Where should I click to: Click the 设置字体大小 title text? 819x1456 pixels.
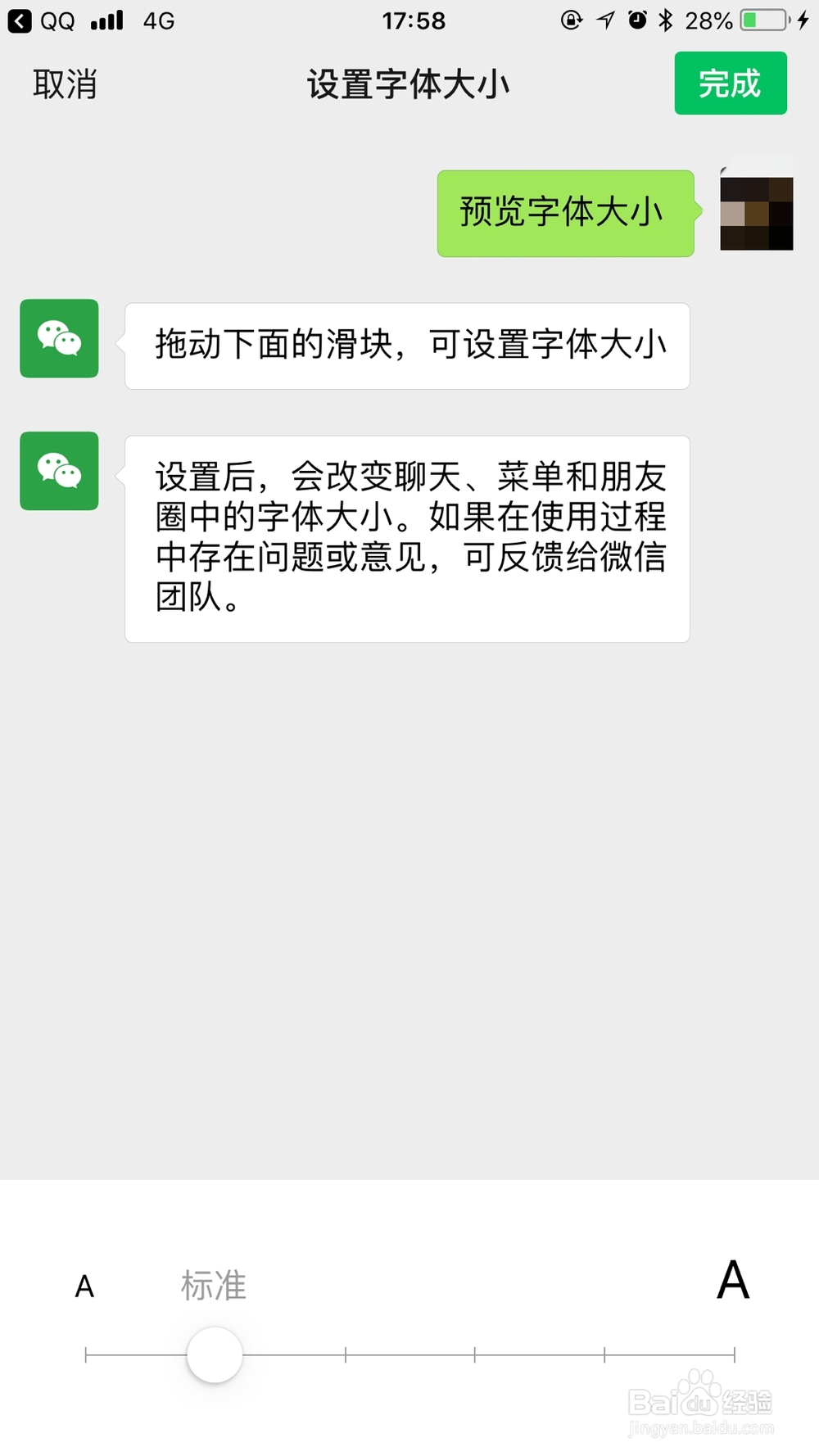point(409,83)
